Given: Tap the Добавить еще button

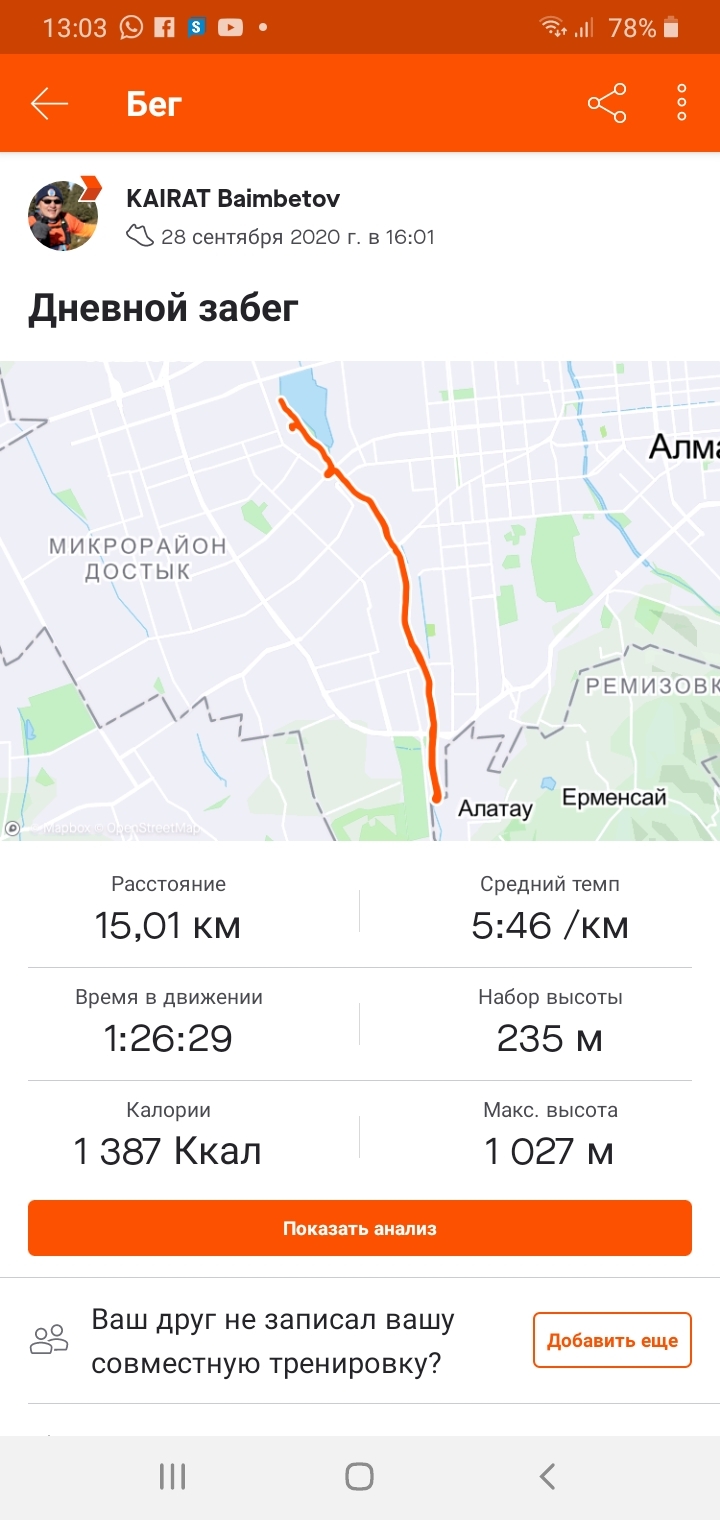Looking at the screenshot, I should click(x=612, y=1340).
